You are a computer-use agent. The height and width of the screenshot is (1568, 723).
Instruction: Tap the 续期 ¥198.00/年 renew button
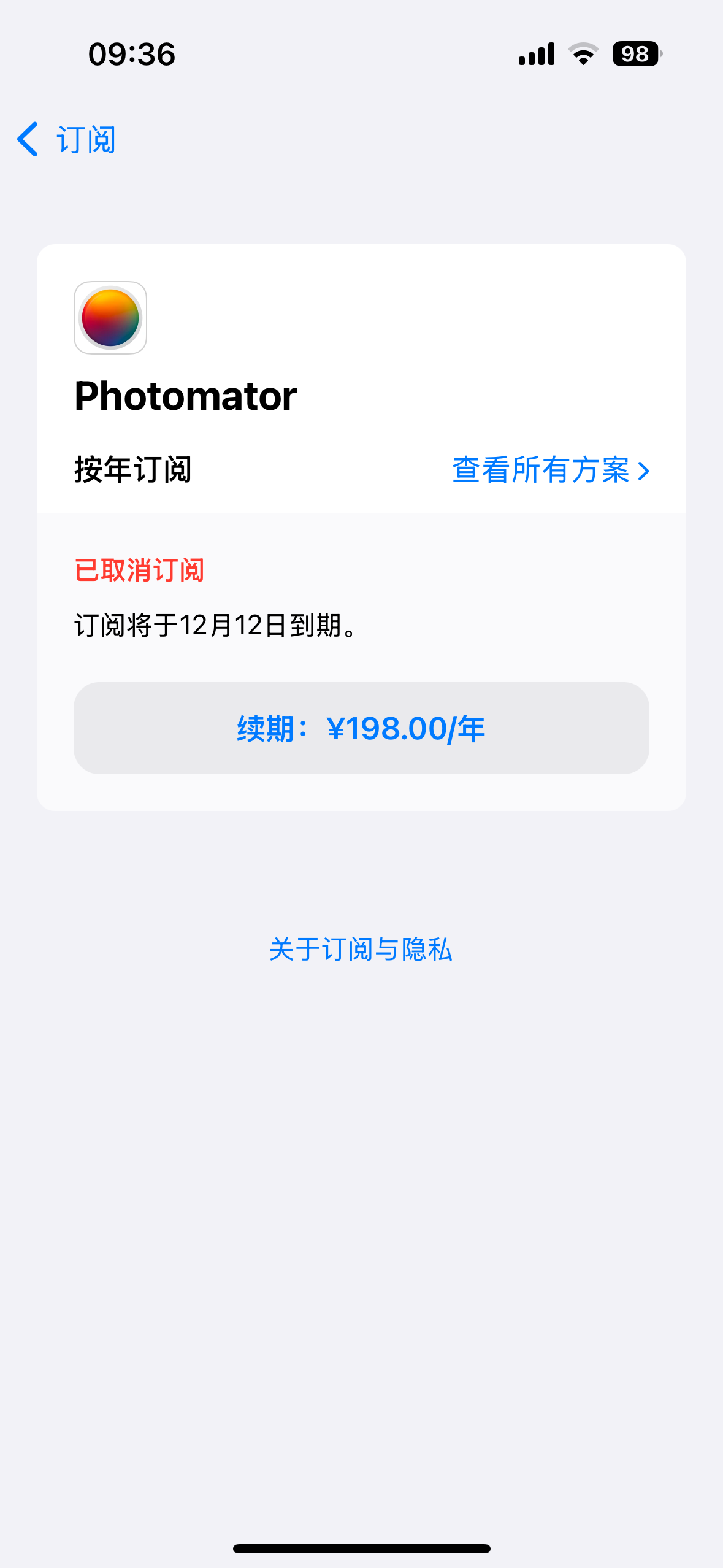(361, 728)
